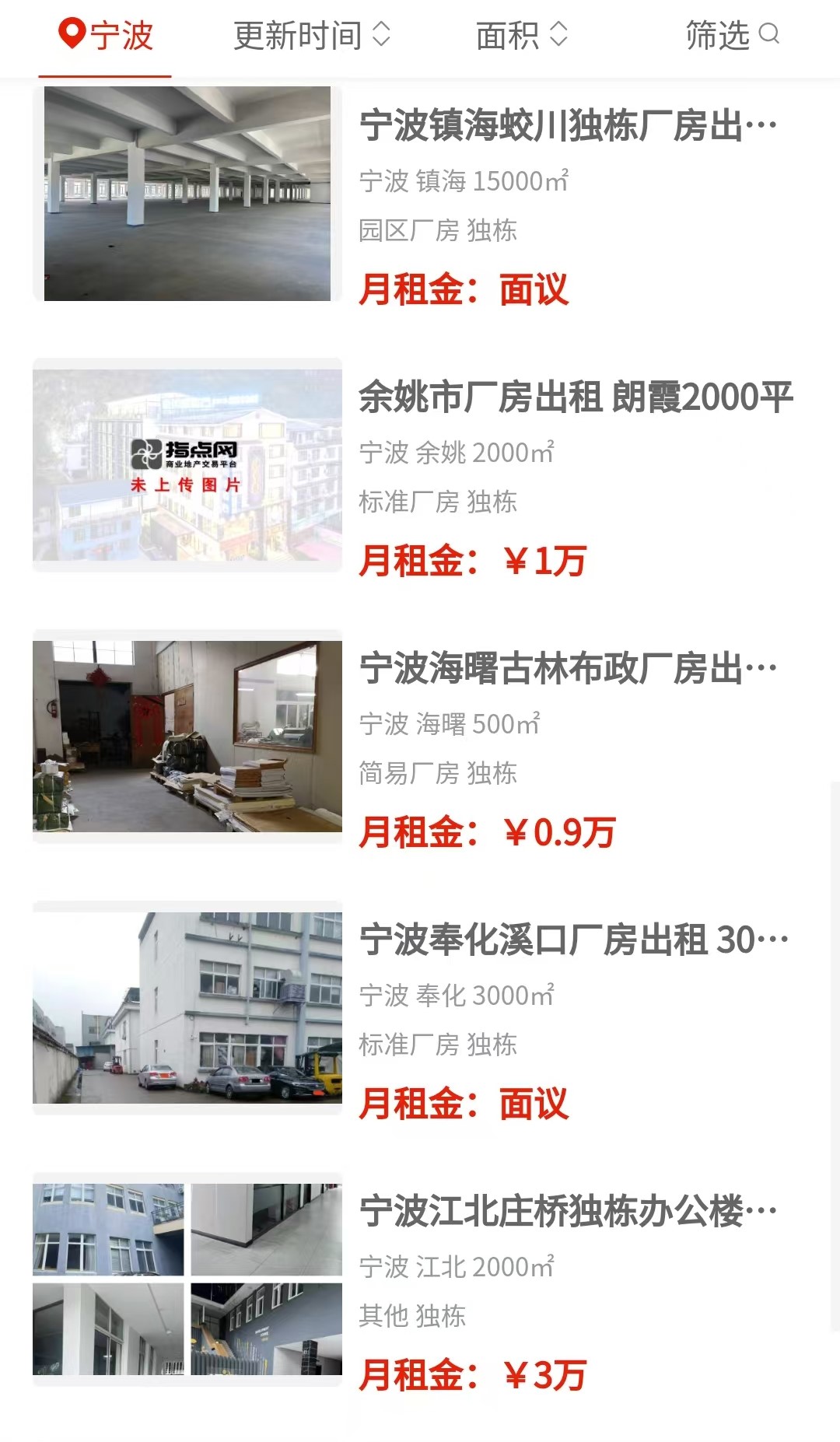Open the 宁波海曙古林布政厂房 listing
The height and width of the screenshot is (1442, 840).
pyautogui.click(x=568, y=669)
